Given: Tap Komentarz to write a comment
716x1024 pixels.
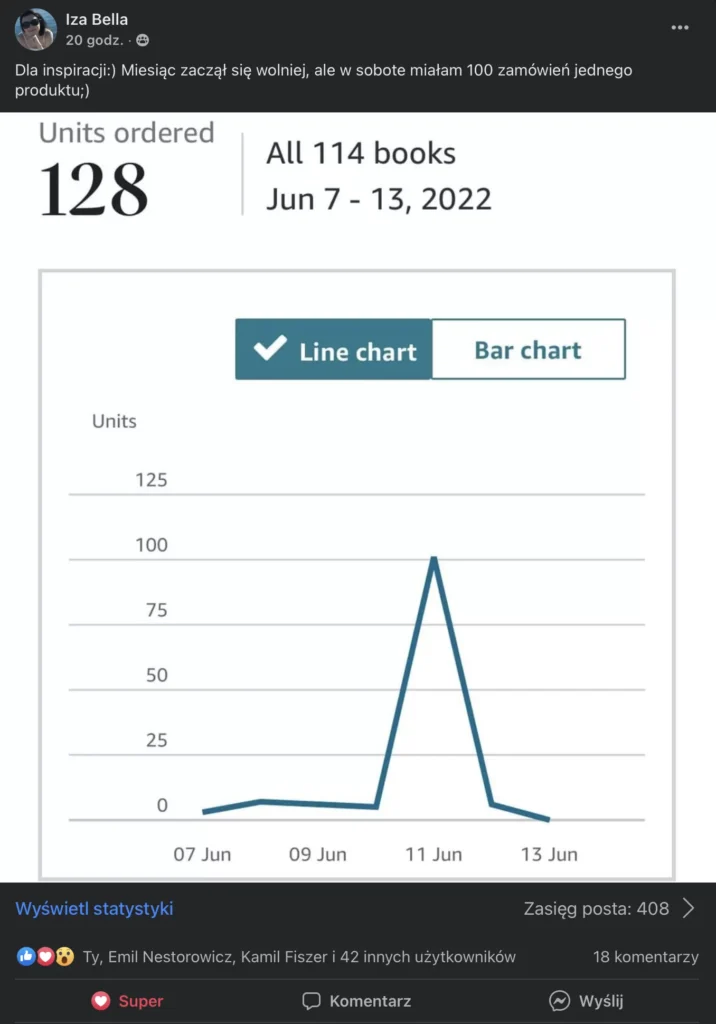Looking at the screenshot, I should click(357, 1000).
